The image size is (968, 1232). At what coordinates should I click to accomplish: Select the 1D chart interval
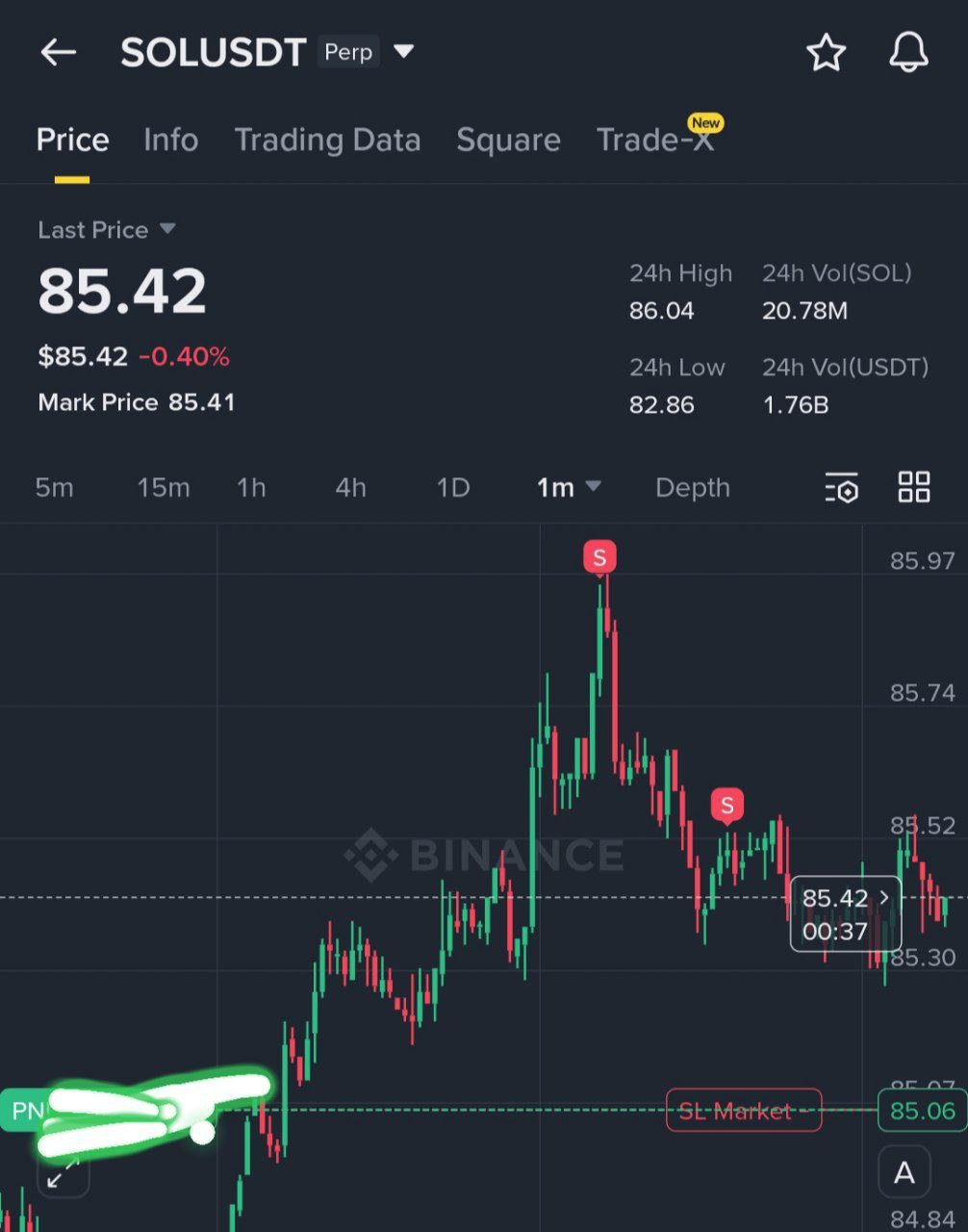[x=452, y=488]
